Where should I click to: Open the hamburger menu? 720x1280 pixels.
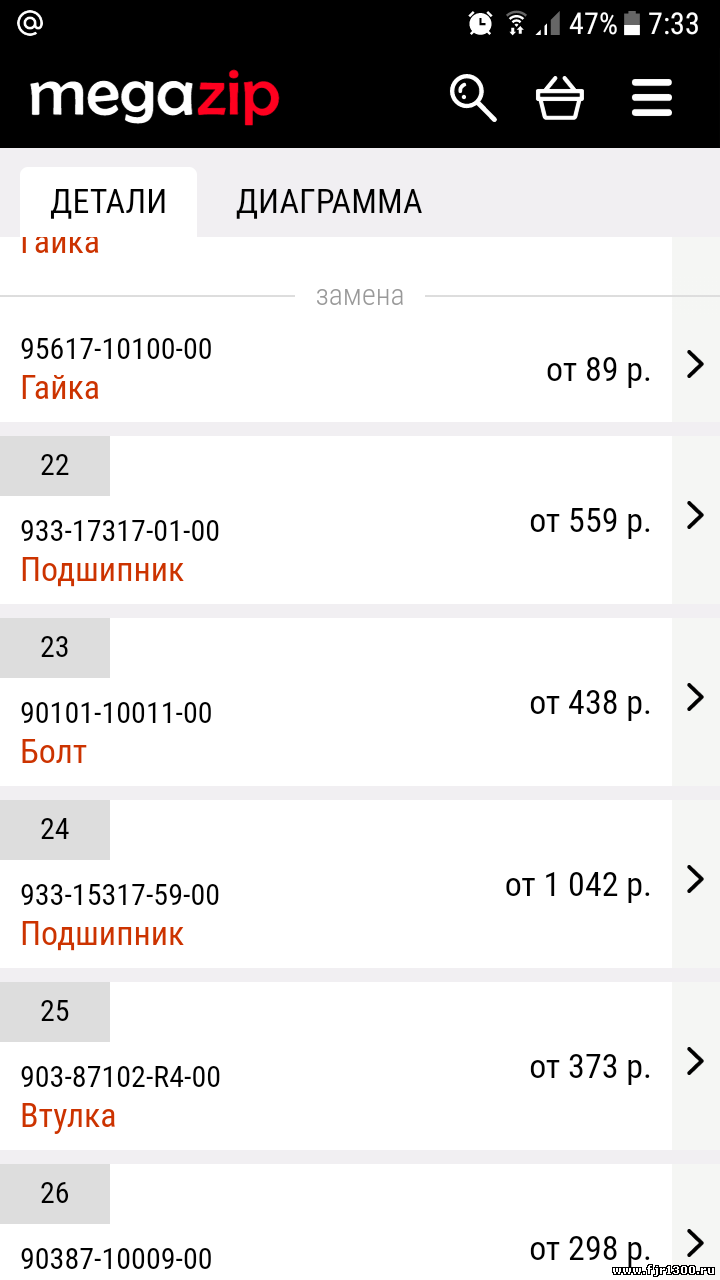click(652, 98)
